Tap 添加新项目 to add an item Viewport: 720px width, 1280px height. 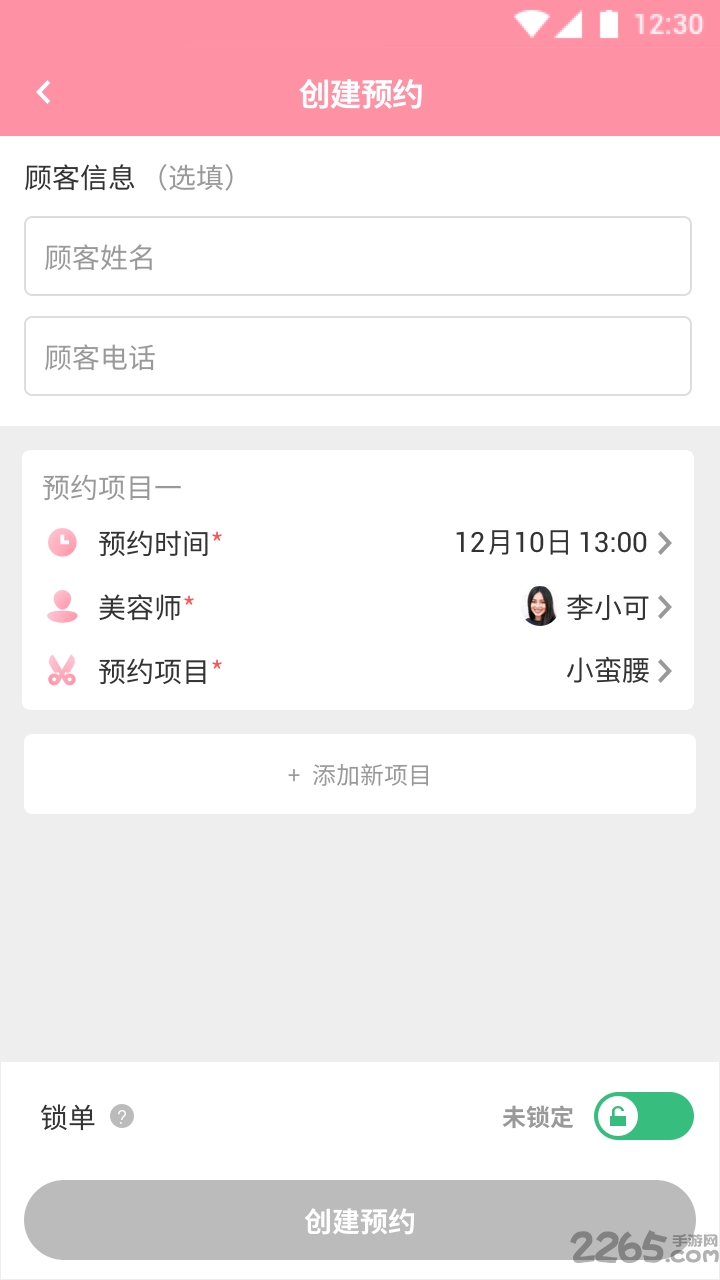click(x=360, y=774)
